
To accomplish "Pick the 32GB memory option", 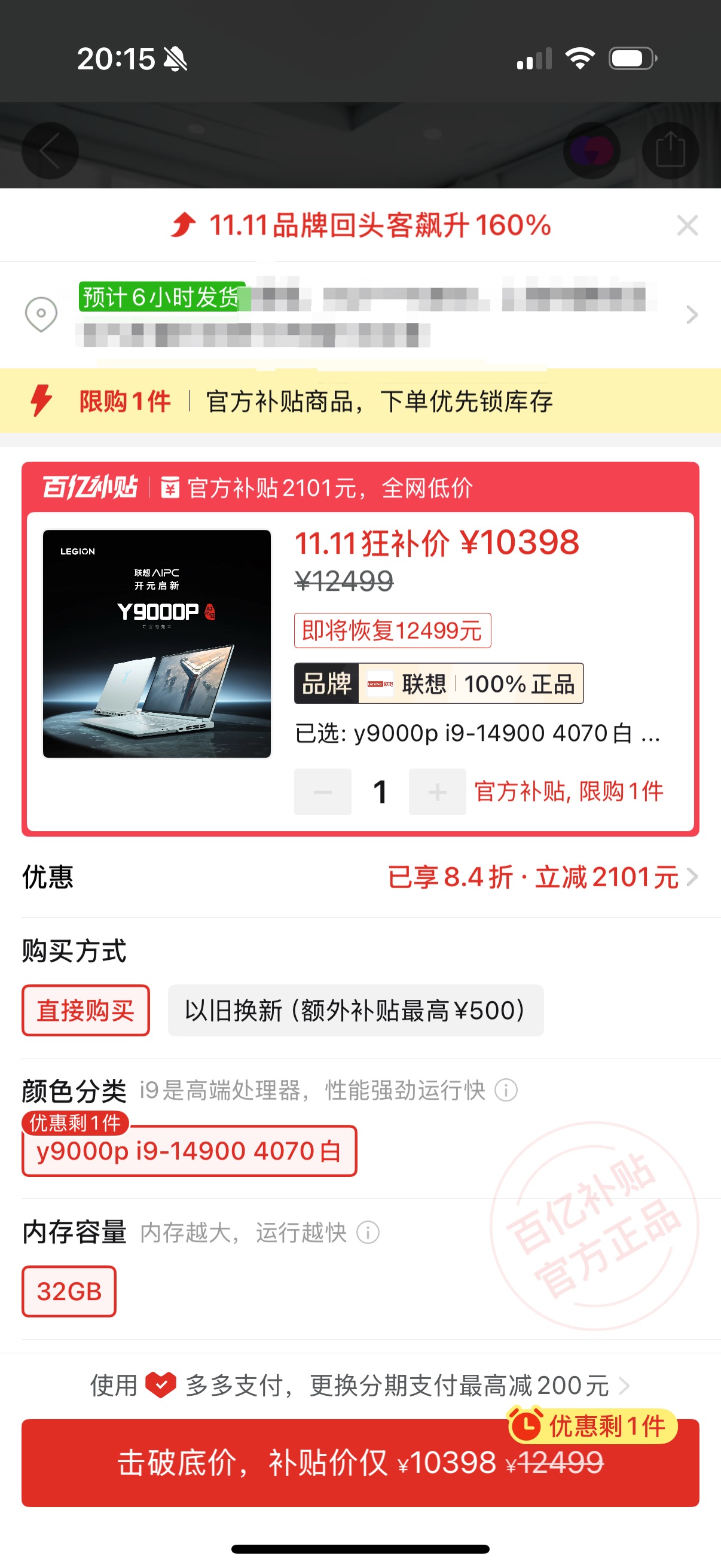I will tap(69, 1291).
